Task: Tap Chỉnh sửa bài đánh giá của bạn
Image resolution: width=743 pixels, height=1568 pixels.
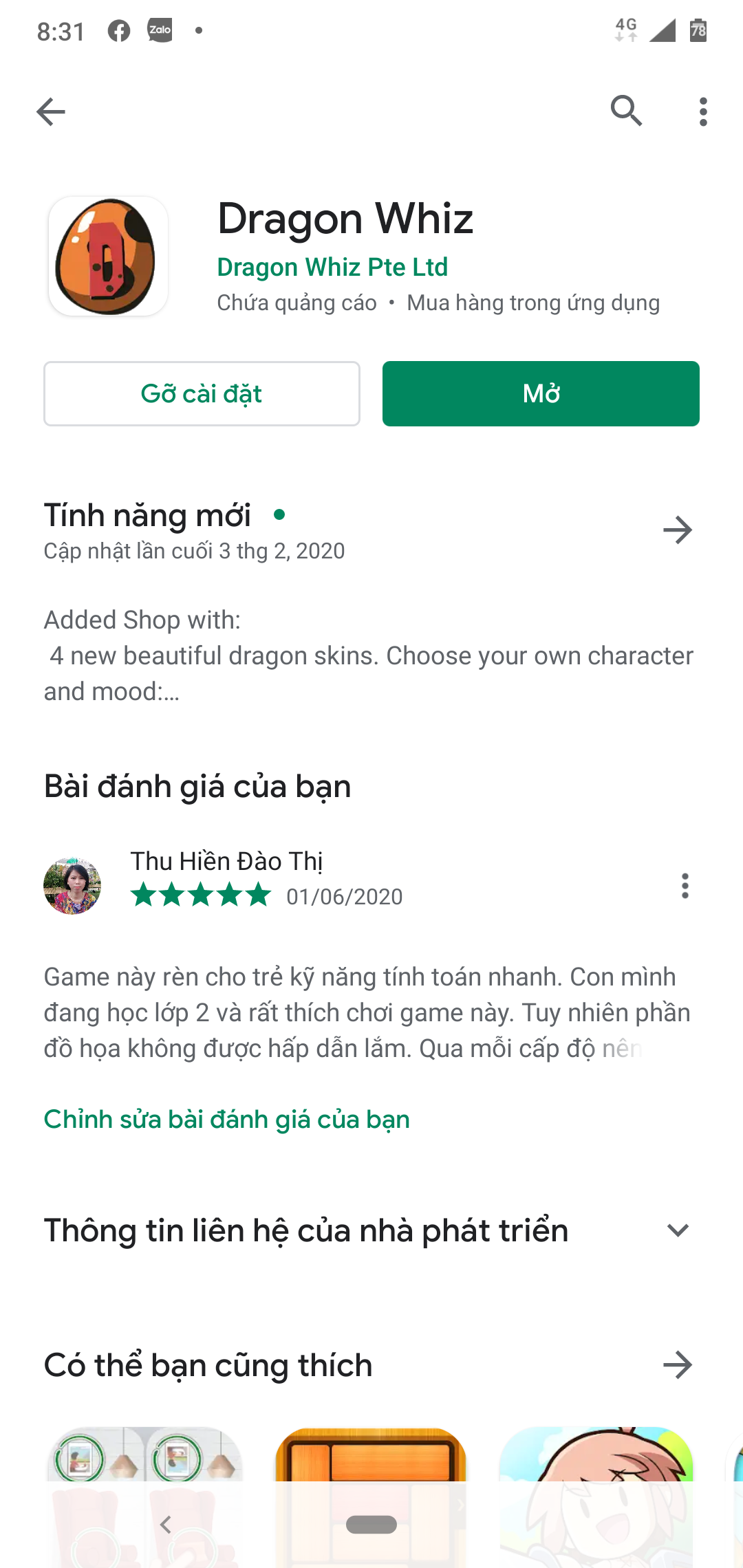Action: [x=227, y=1120]
